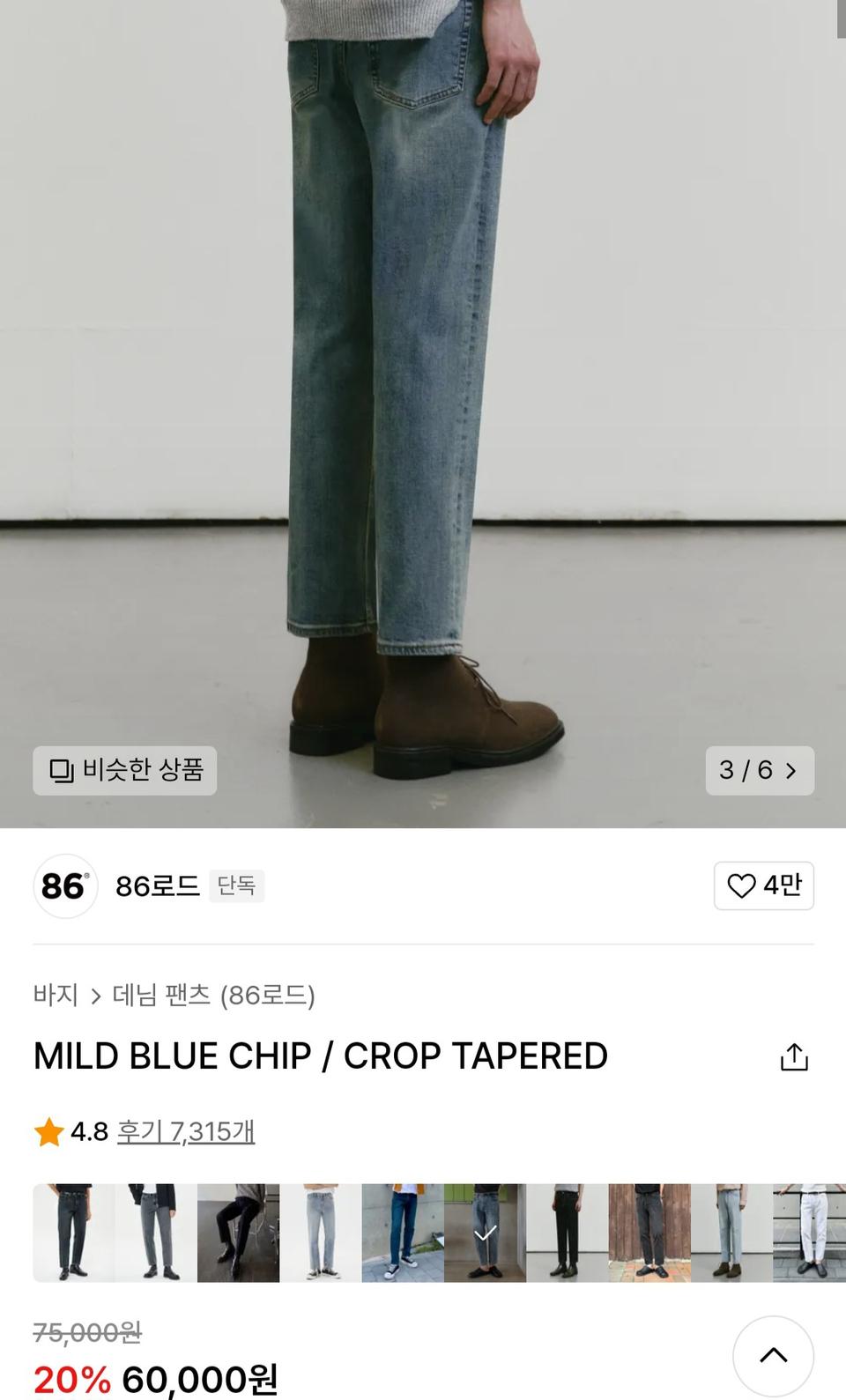846x1400 pixels.
Task: Click the white pants style thumbnail
Action: (x=813, y=1231)
